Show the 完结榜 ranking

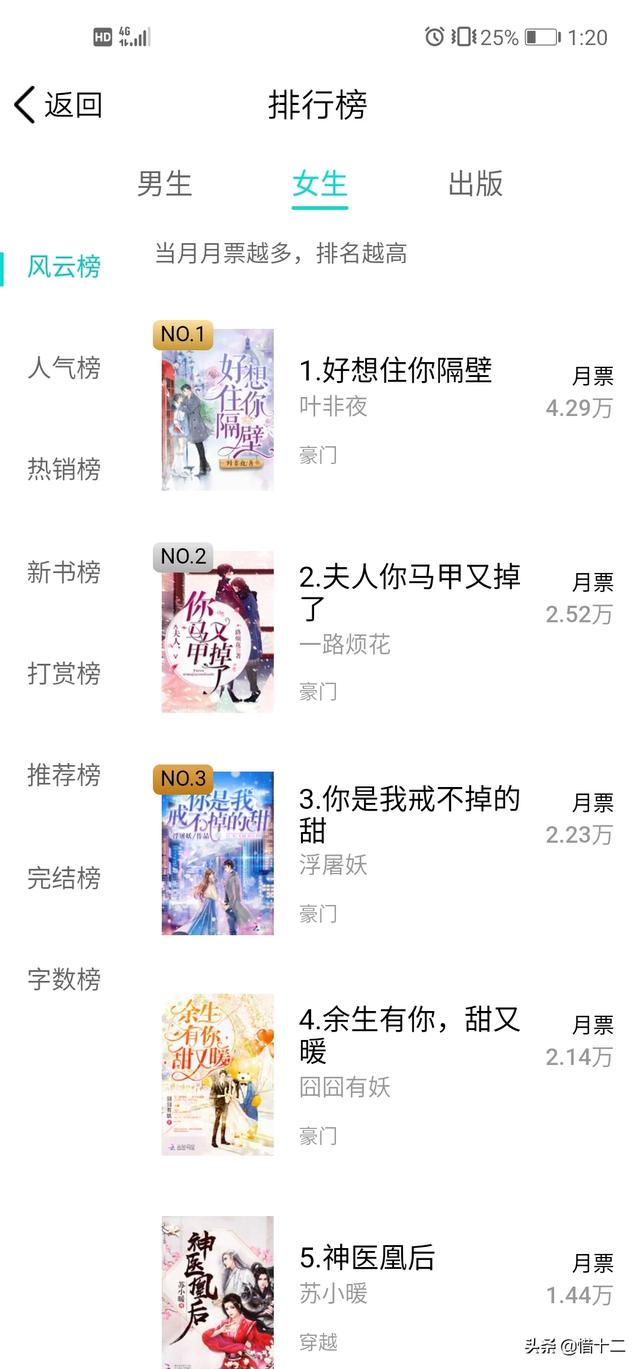coord(64,878)
